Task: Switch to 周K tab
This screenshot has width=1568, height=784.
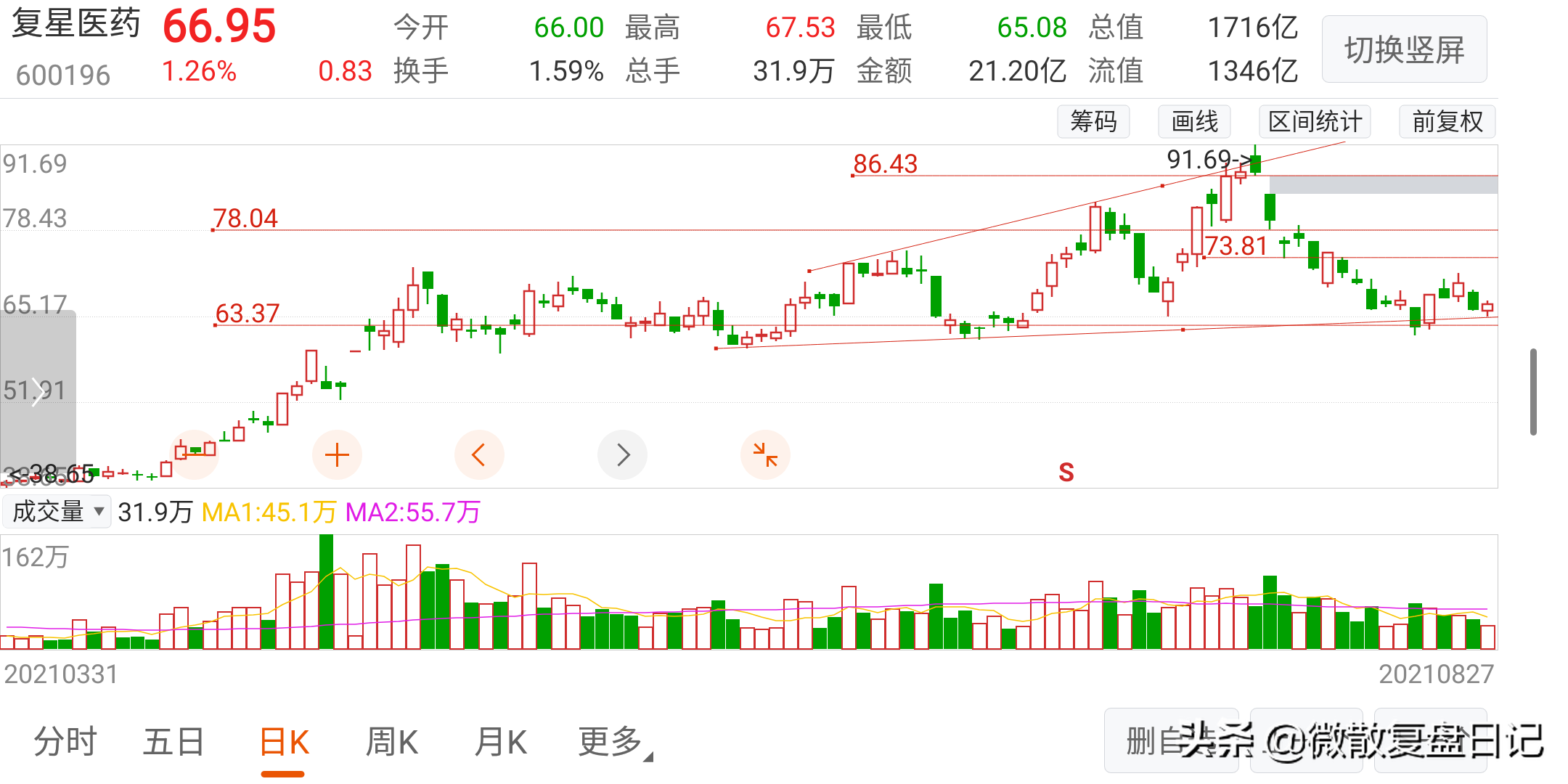Action: point(392,742)
